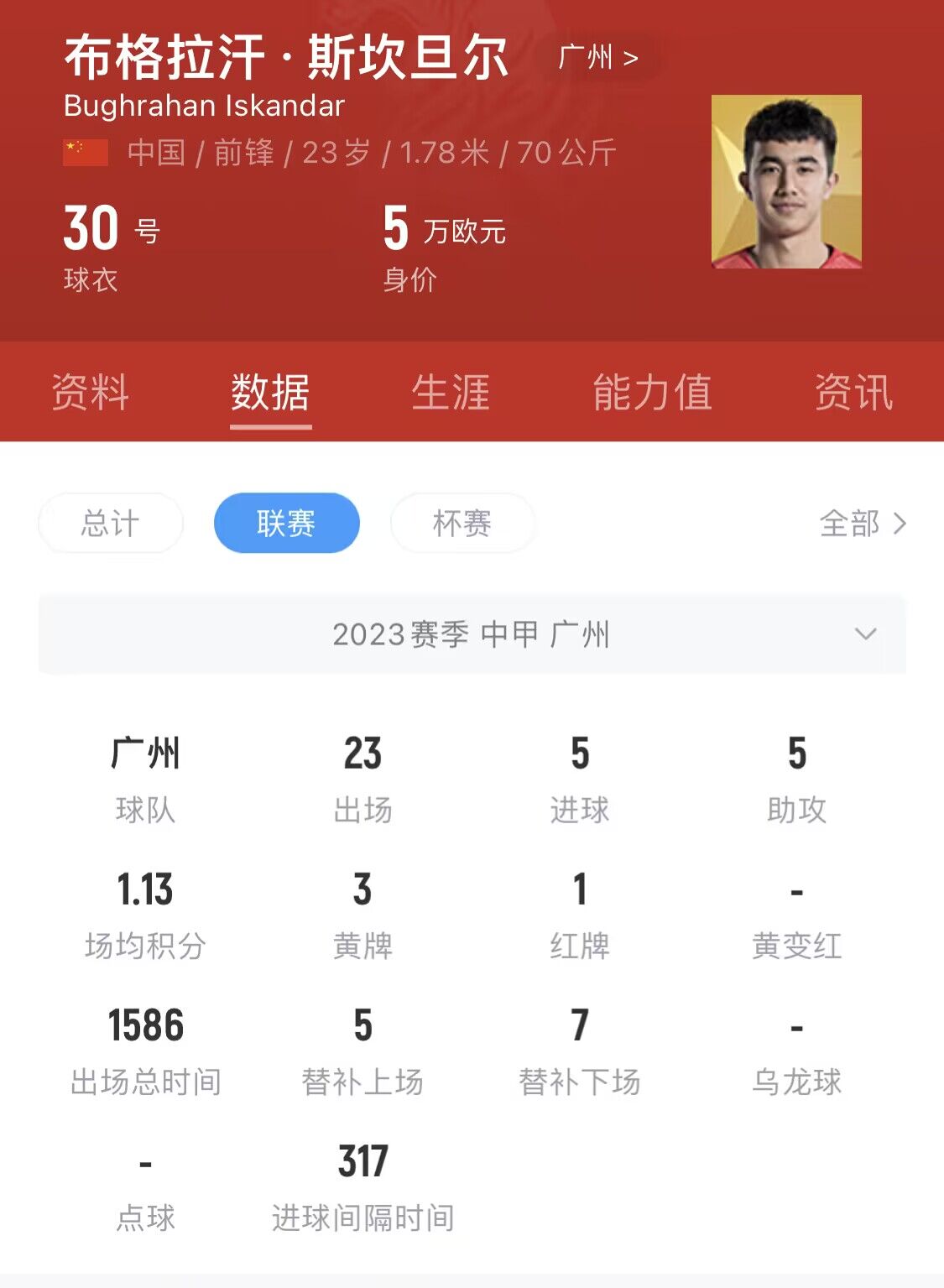Select the 总计 filter chip
This screenshot has width=944, height=1288.
tap(111, 524)
